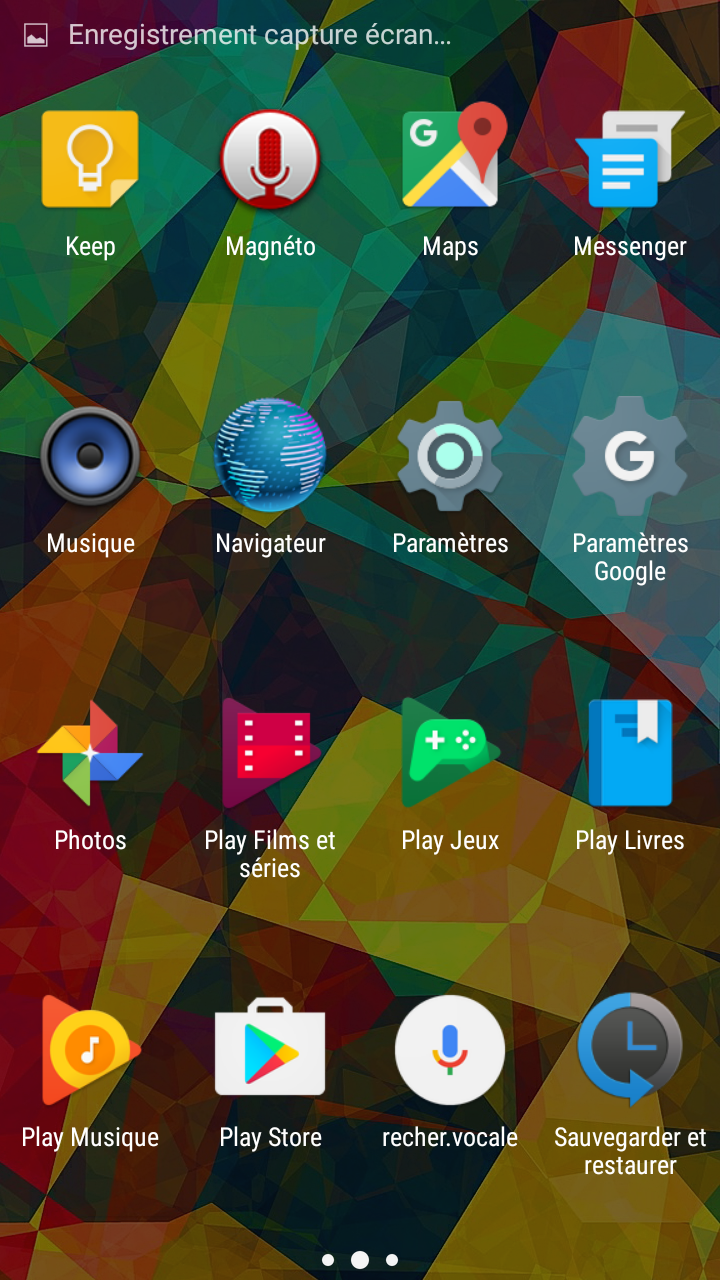Screen dimensions: 720x1280
Task: Launch Play Jeux
Action: [450, 754]
